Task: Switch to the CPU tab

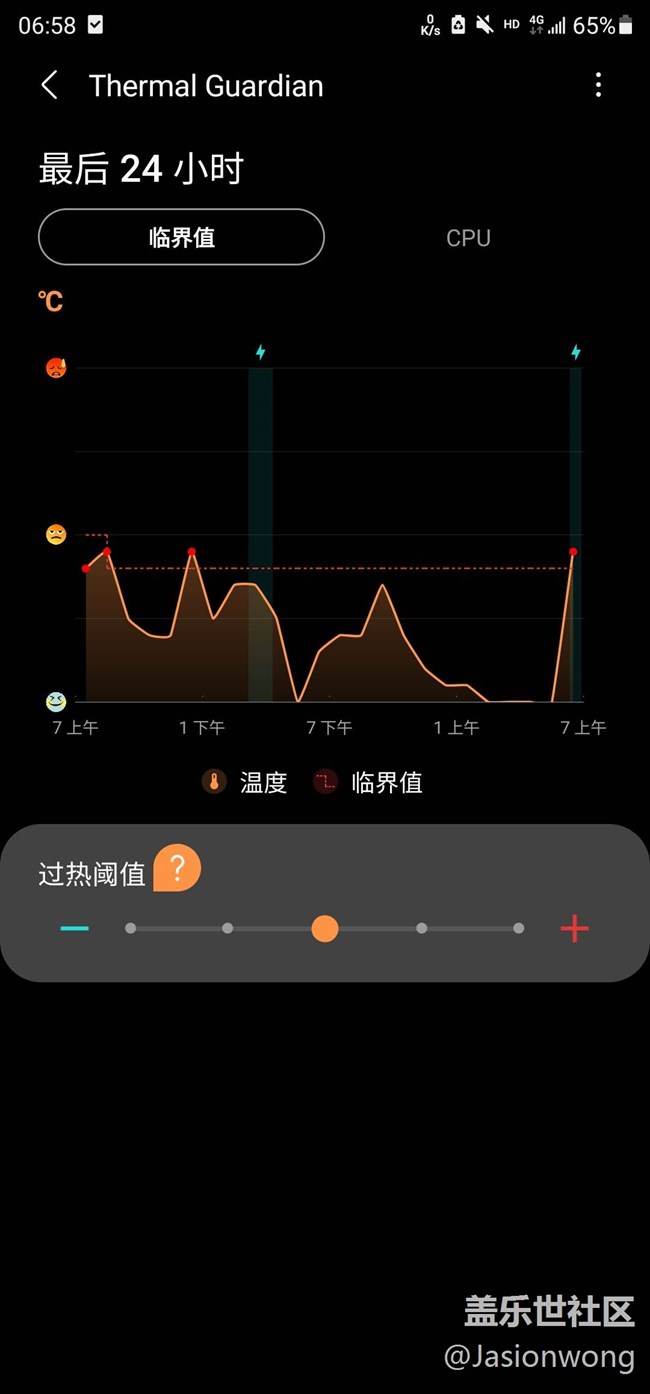Action: (x=468, y=238)
